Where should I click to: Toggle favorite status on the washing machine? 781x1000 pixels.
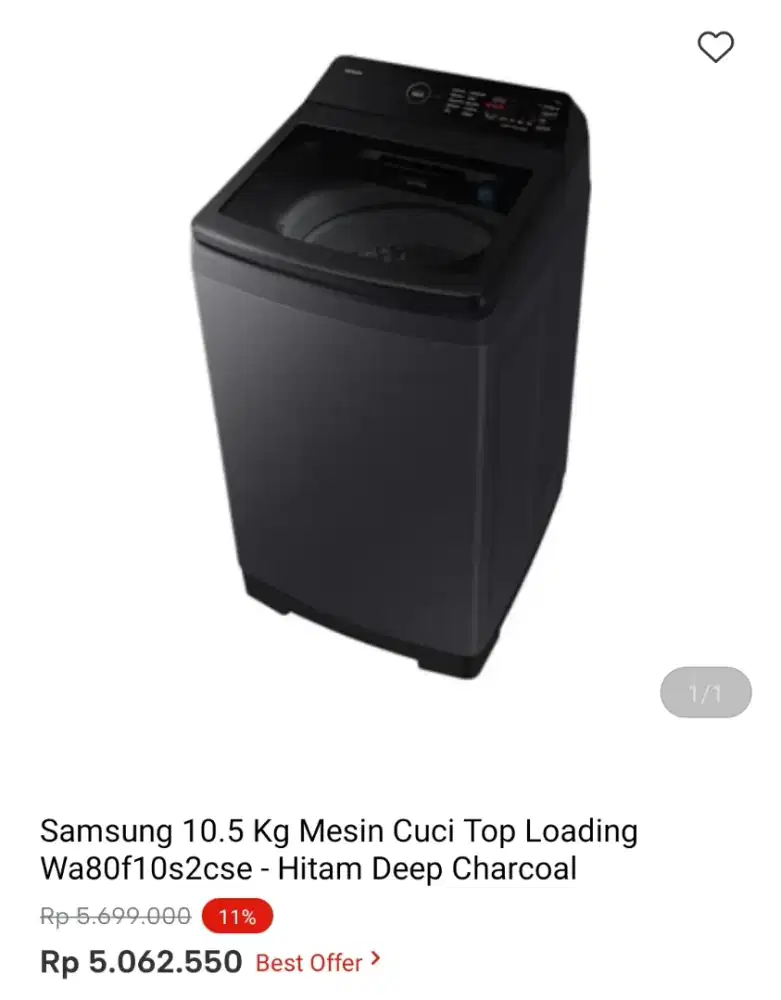(716, 46)
